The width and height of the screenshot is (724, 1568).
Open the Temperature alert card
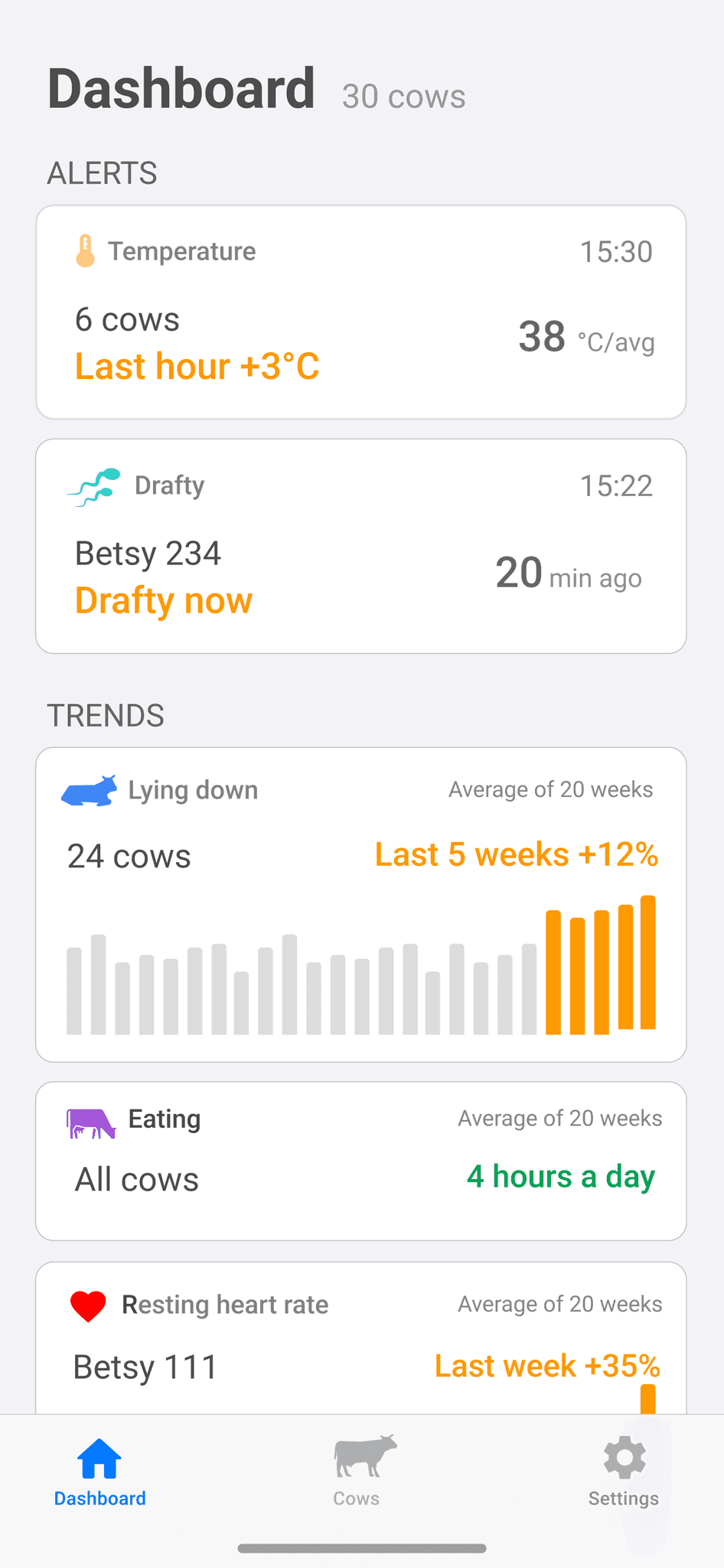tap(360, 312)
